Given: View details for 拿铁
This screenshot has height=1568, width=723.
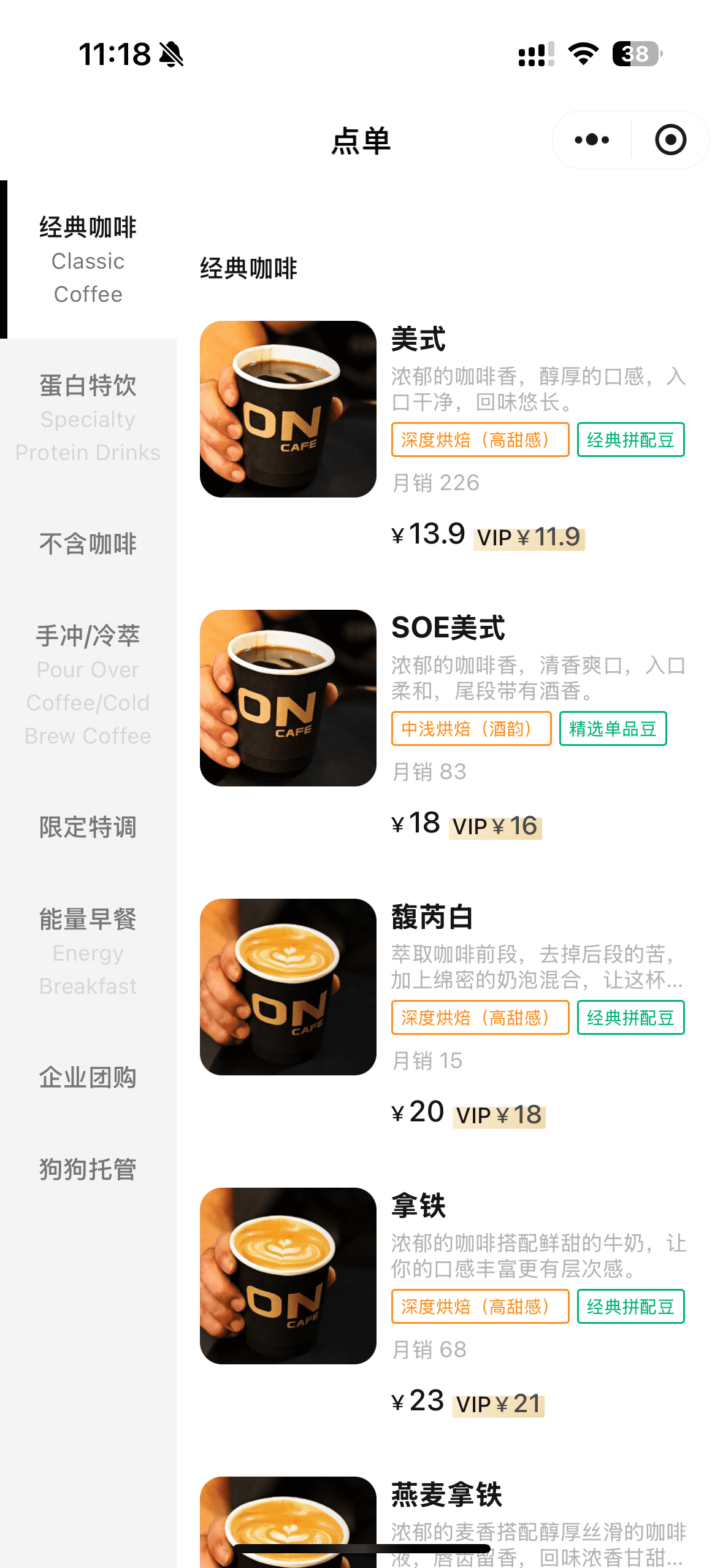Looking at the screenshot, I should 418,1206.
